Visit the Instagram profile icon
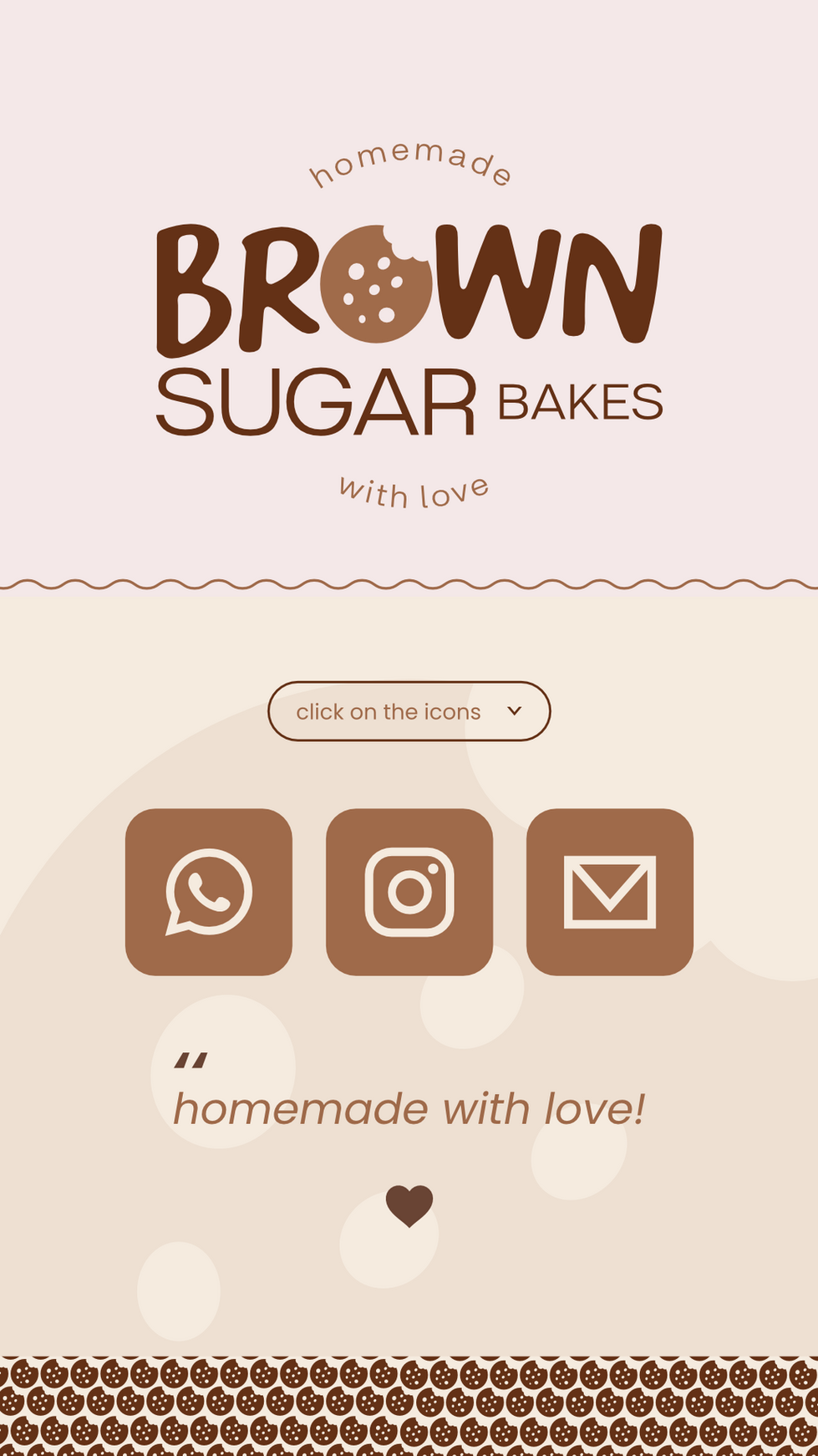Viewport: 818px width, 1456px height. [x=409, y=892]
